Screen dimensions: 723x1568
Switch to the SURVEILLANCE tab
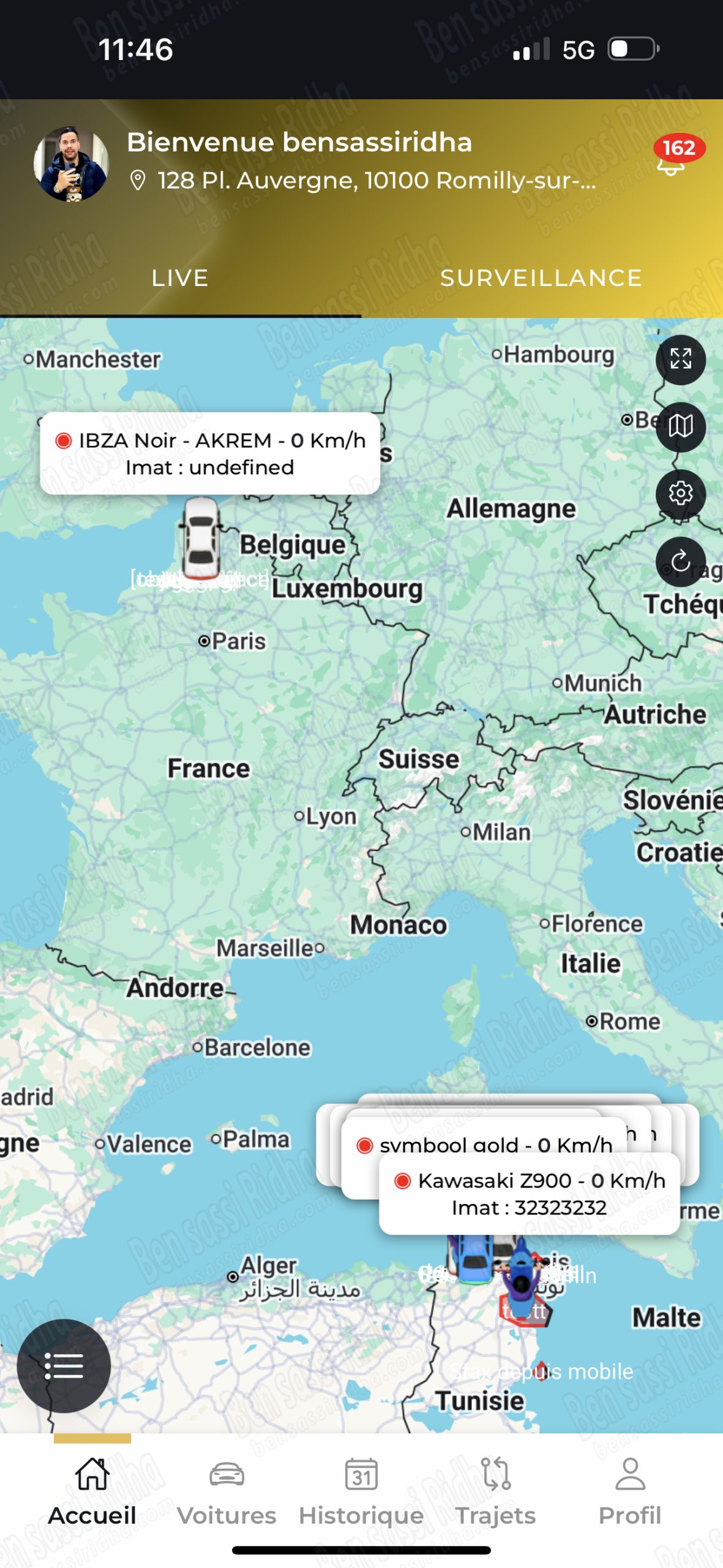541,278
